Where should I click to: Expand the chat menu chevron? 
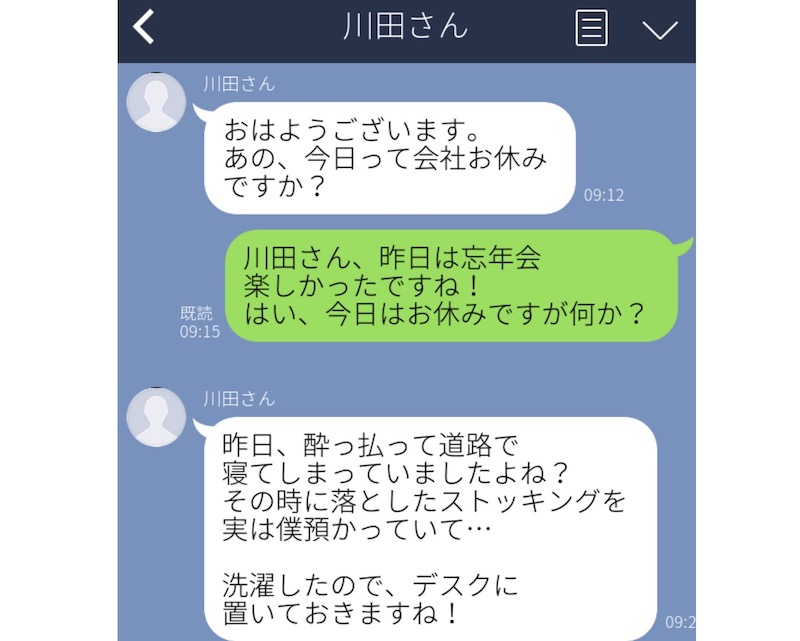660,29
